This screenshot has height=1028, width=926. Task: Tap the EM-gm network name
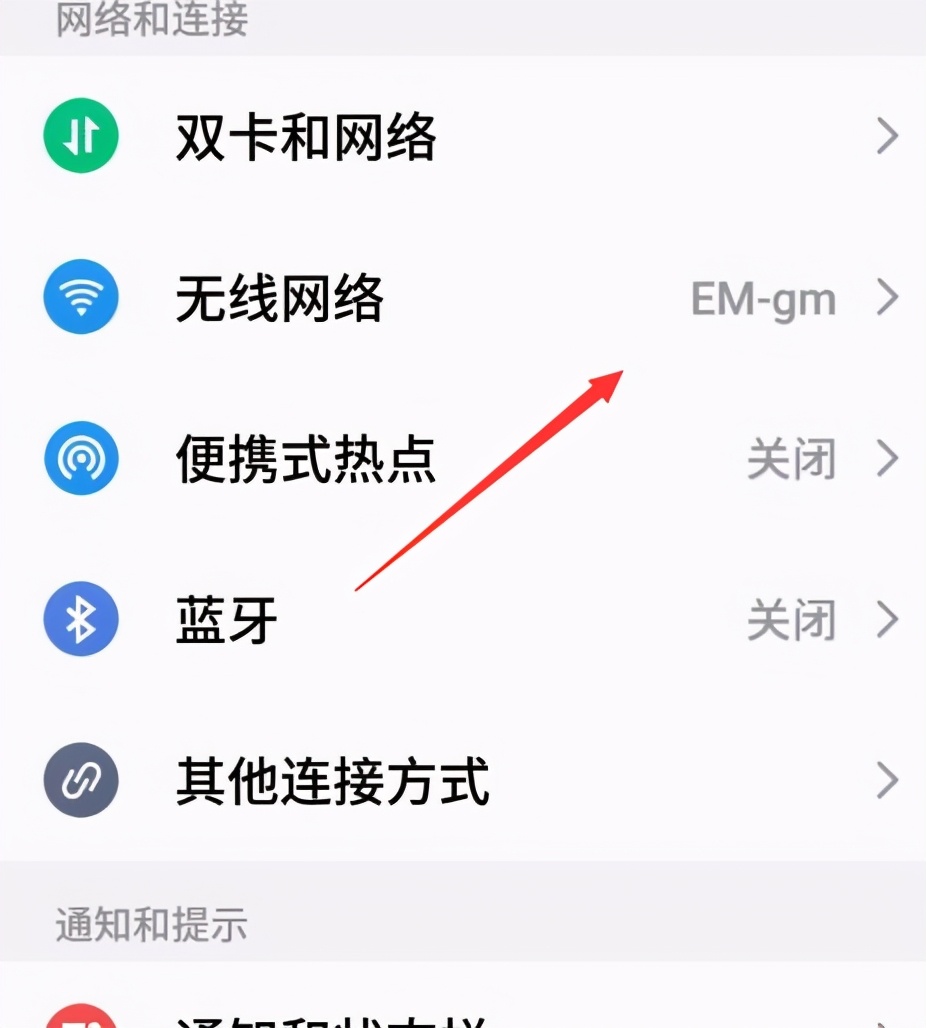(x=762, y=298)
